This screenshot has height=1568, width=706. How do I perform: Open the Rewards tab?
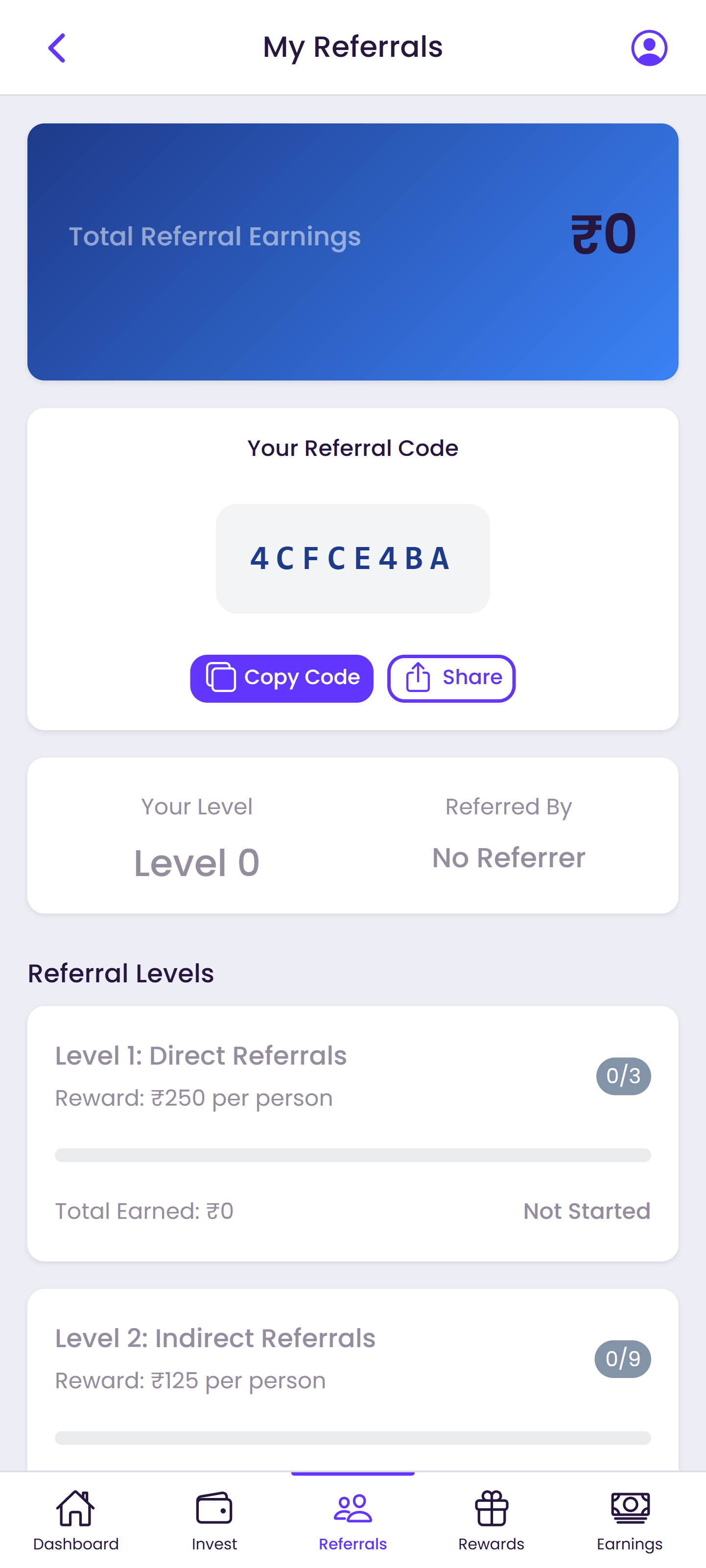click(491, 1522)
